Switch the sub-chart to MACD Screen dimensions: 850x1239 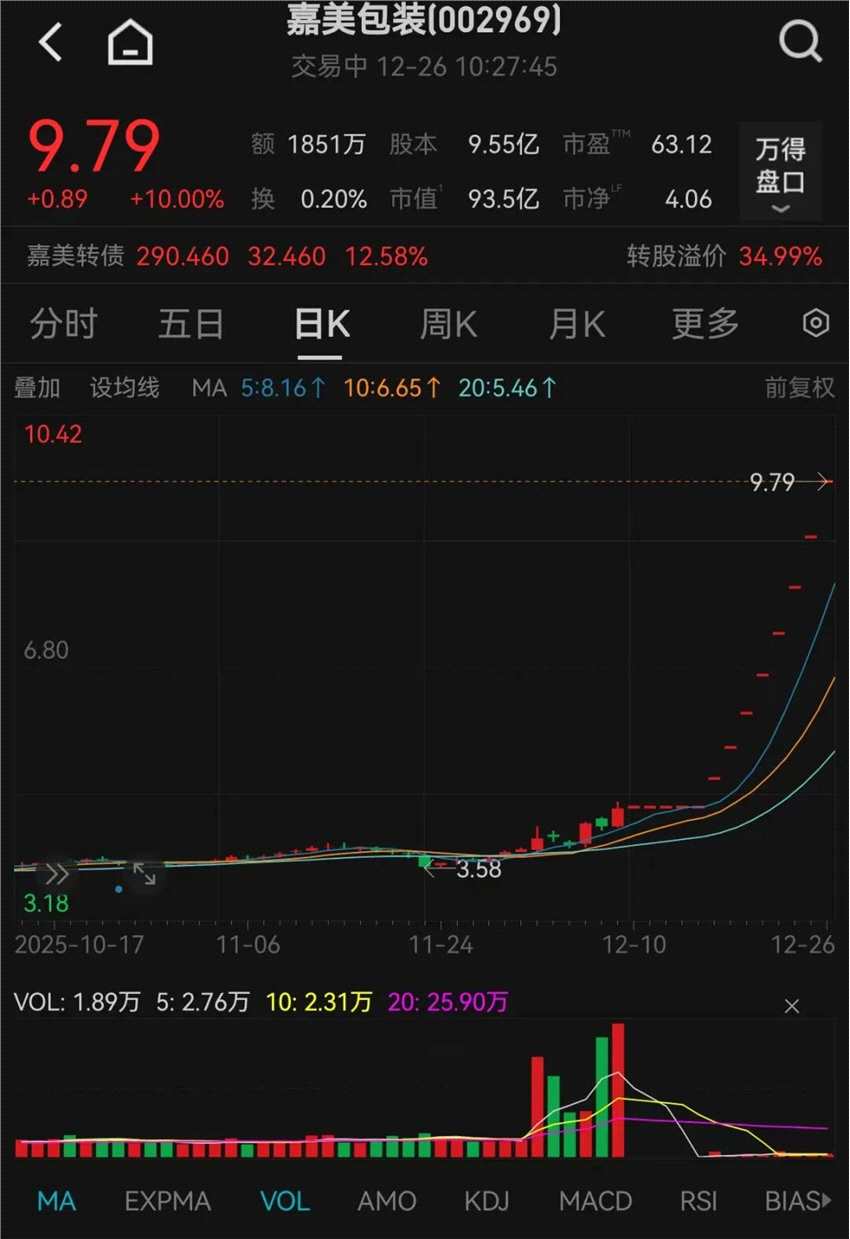tap(595, 1201)
